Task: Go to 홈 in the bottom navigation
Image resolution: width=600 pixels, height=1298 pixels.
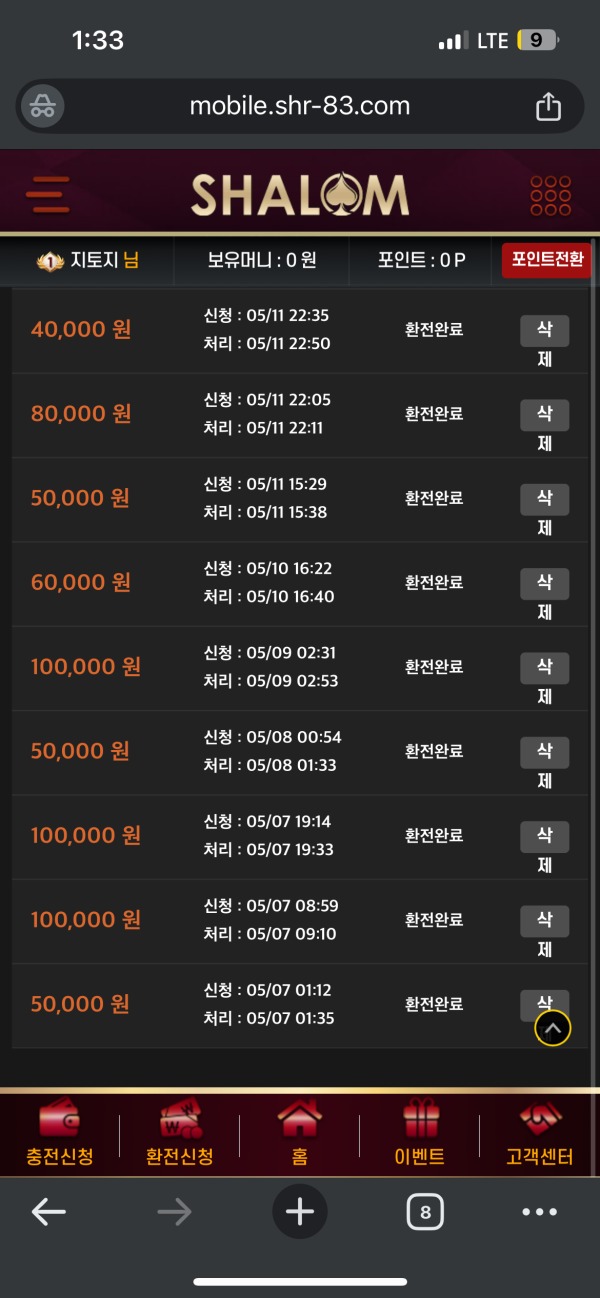Action: [300, 1135]
